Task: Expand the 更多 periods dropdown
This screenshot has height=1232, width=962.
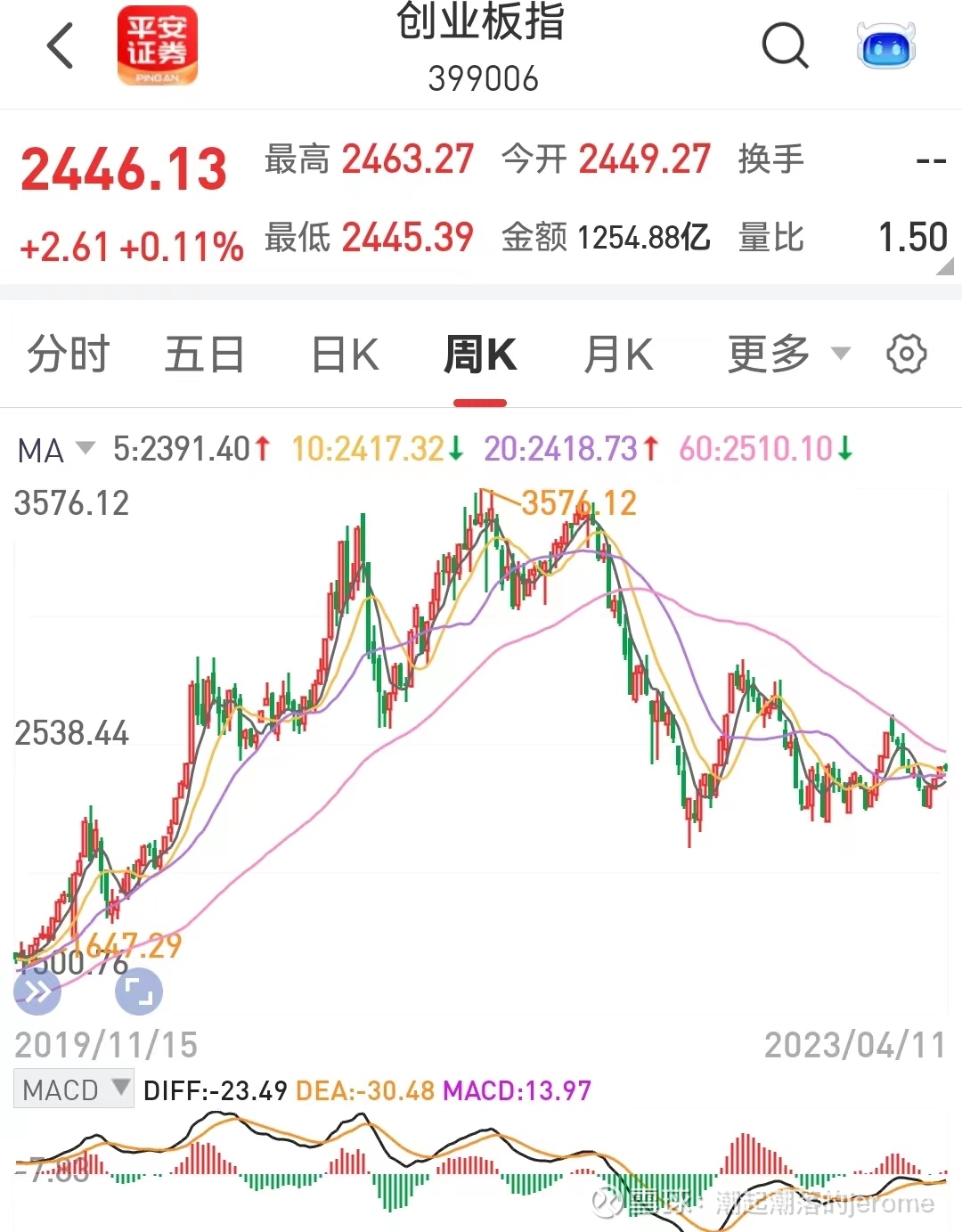Action: (x=768, y=353)
